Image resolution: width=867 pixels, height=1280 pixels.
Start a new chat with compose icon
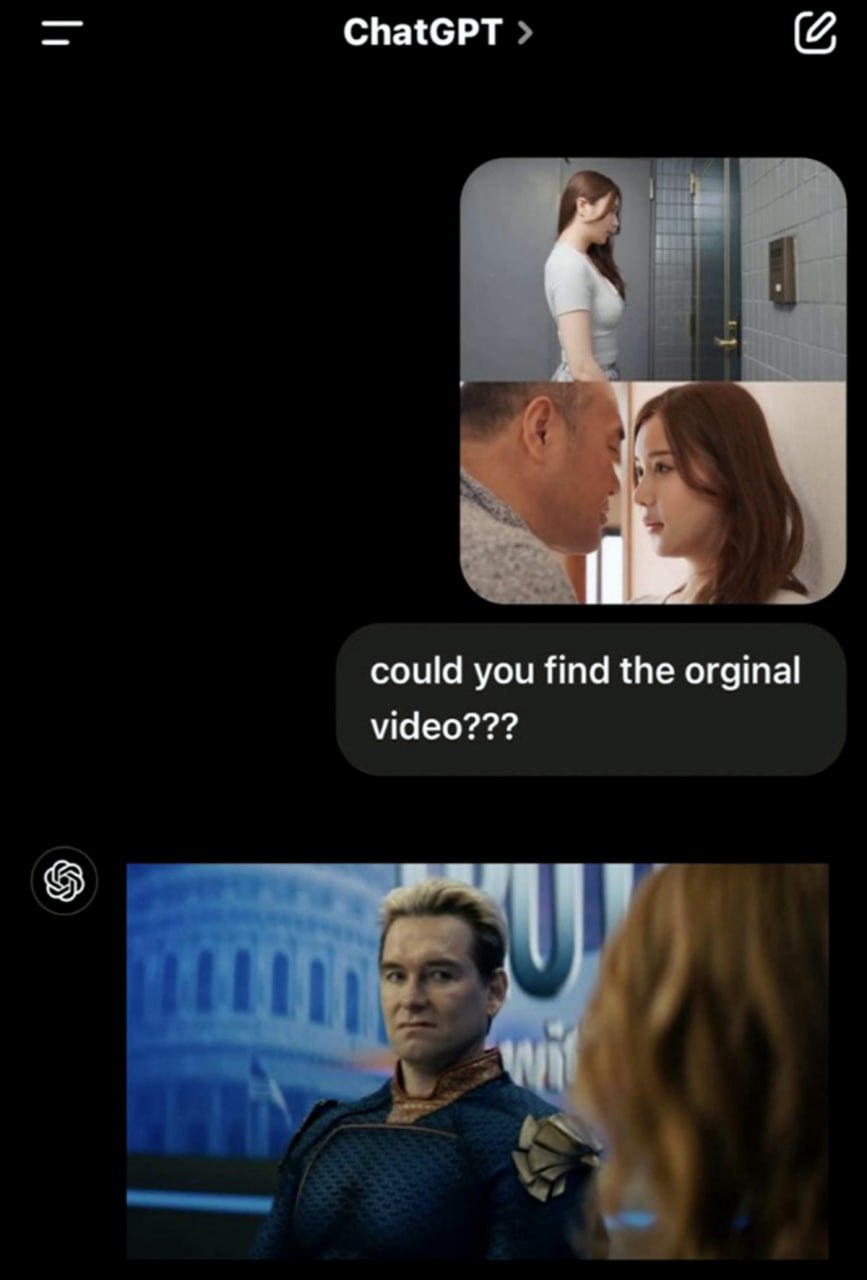(814, 33)
